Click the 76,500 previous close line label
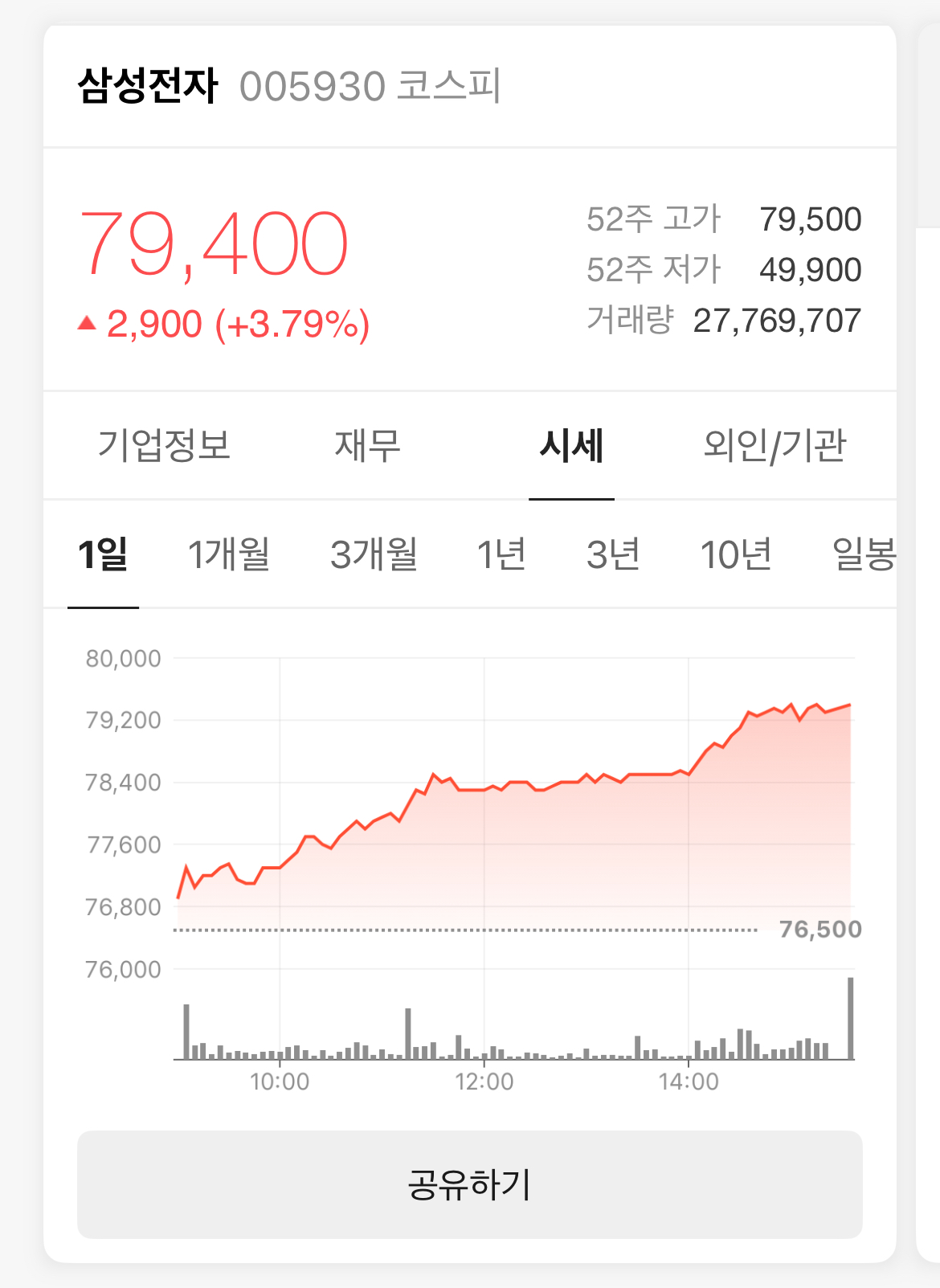 (x=820, y=930)
